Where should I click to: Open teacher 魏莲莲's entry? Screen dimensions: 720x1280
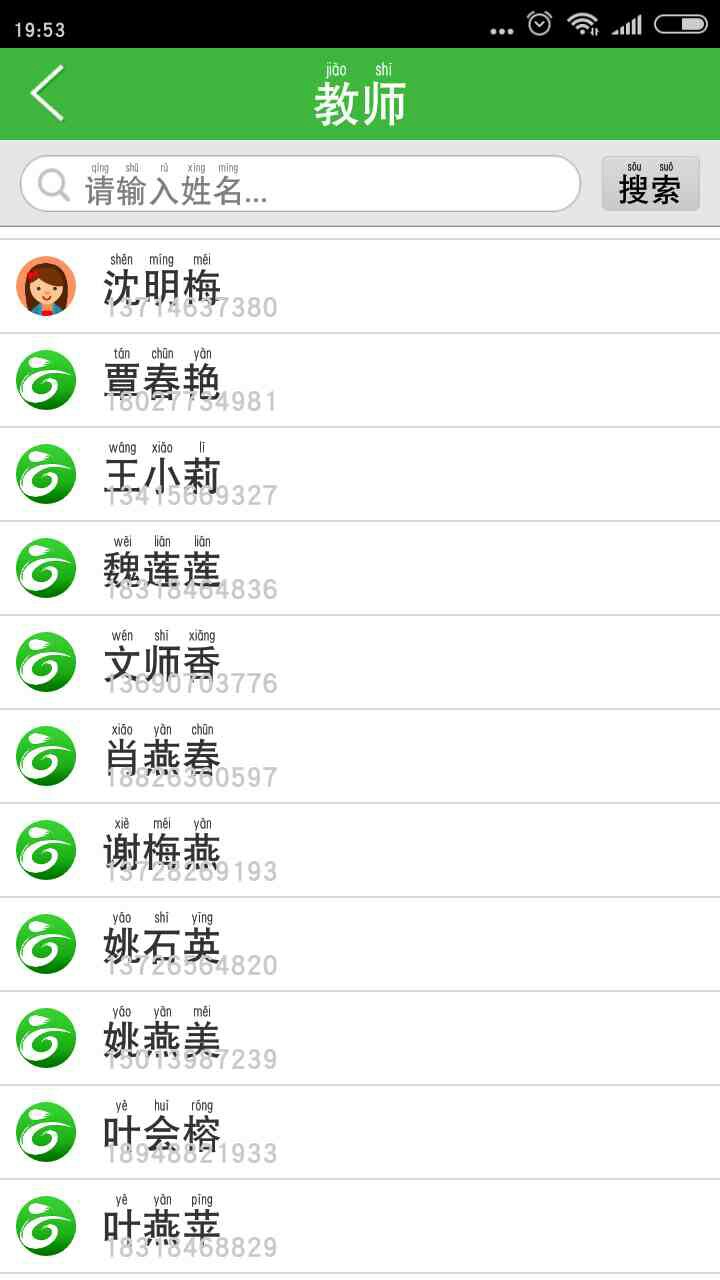point(360,569)
